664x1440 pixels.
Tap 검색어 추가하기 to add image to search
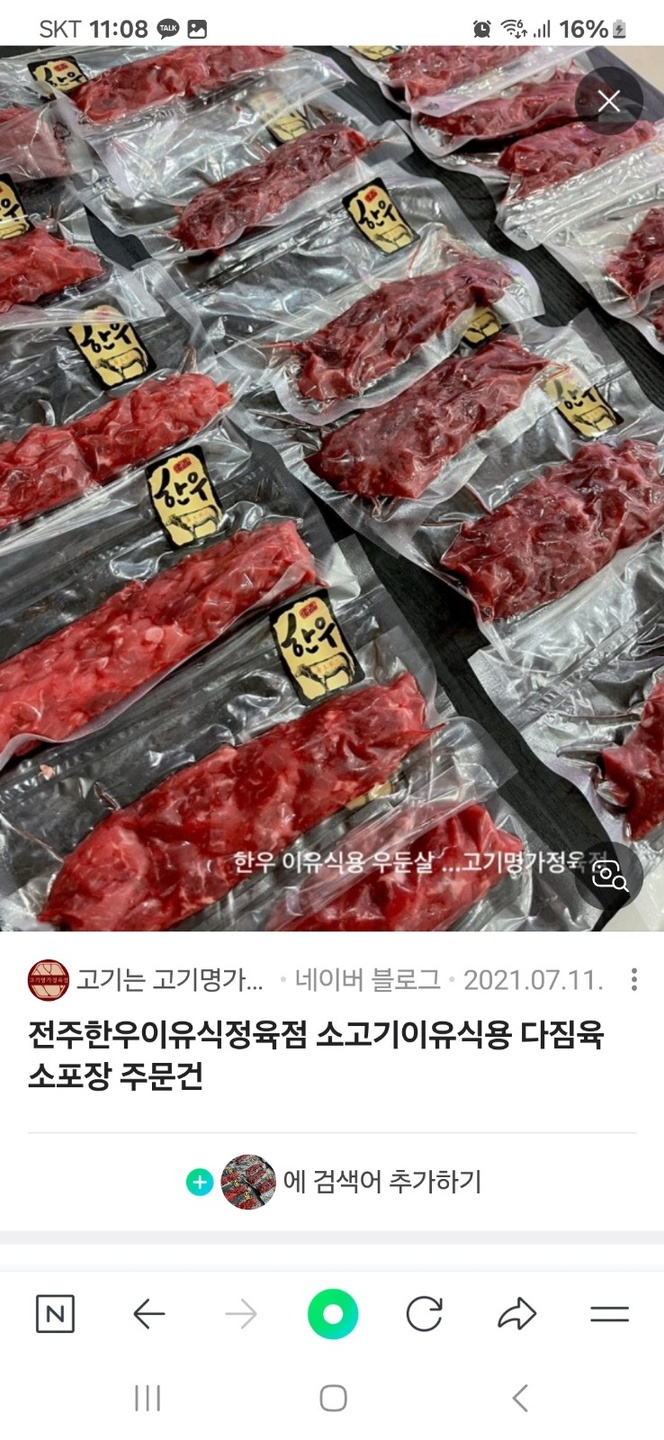point(332,1182)
